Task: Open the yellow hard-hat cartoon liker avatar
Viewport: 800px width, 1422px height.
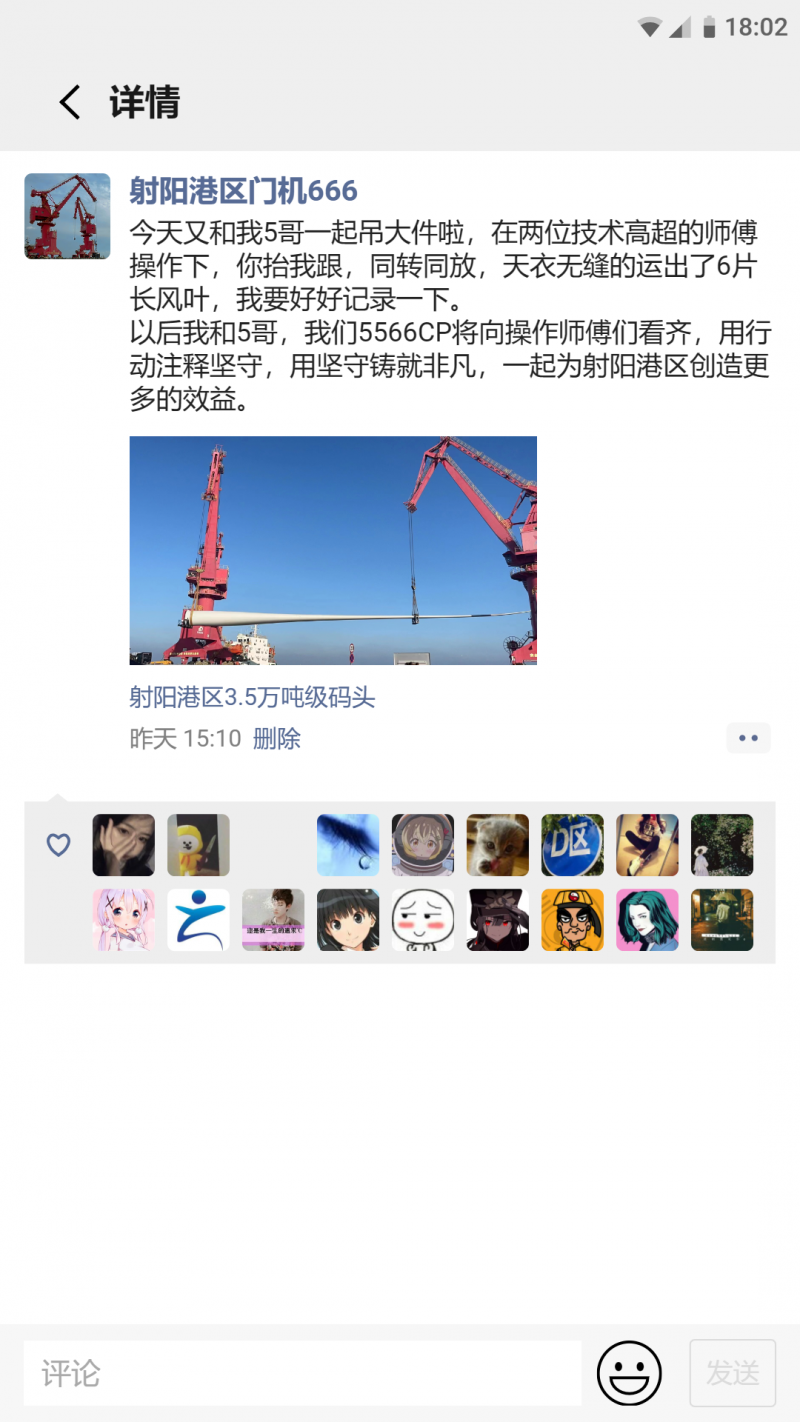Action: tap(572, 920)
